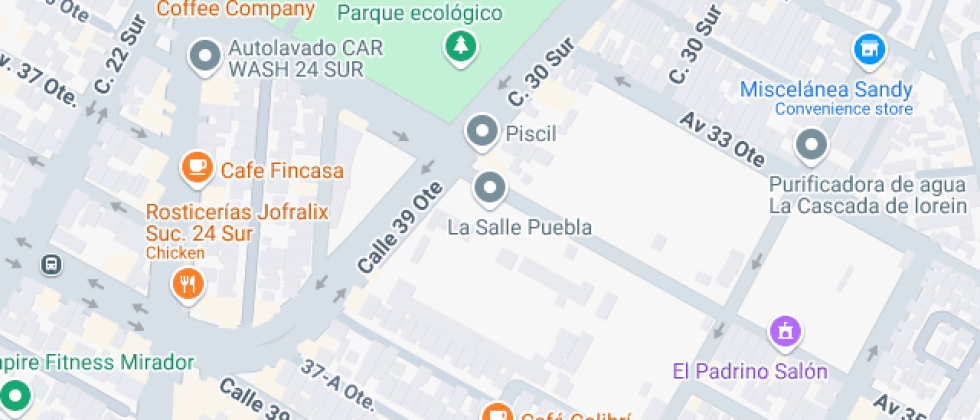Tap the bus stop marker

[x=50, y=264]
